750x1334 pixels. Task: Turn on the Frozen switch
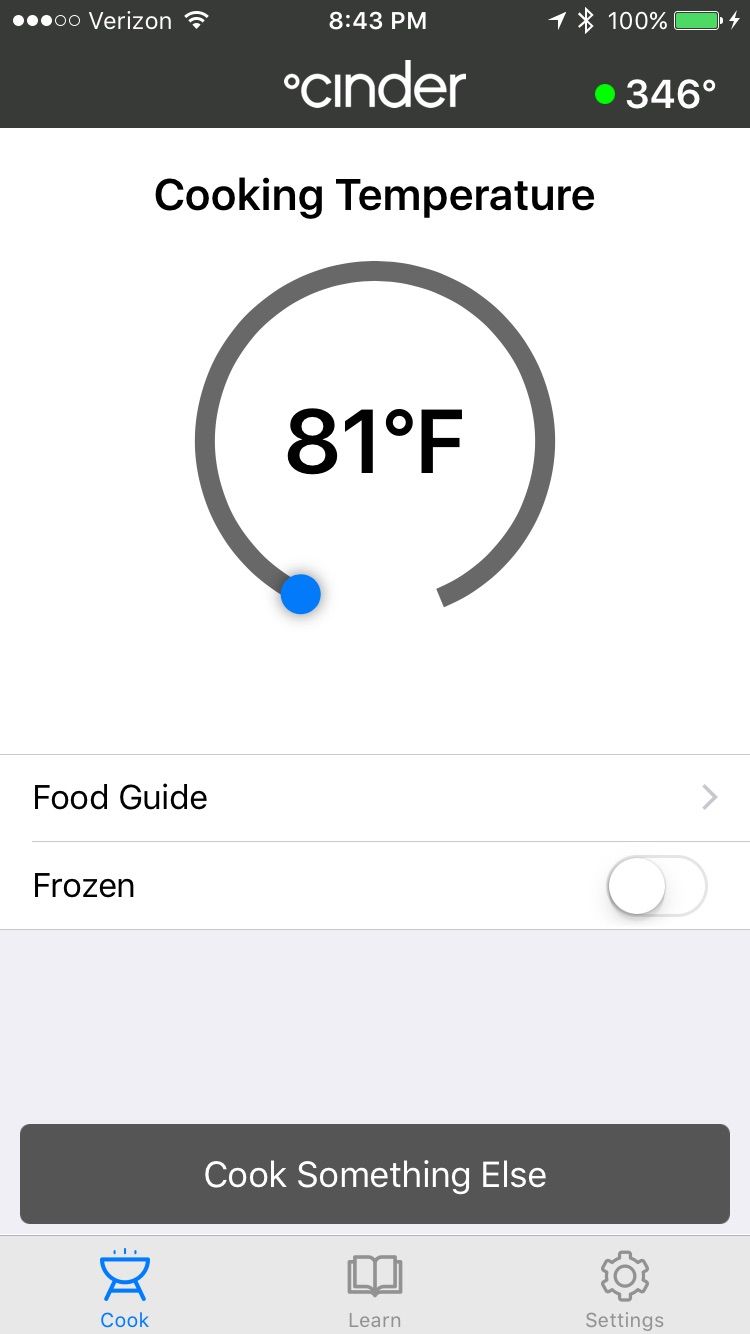[656, 886]
